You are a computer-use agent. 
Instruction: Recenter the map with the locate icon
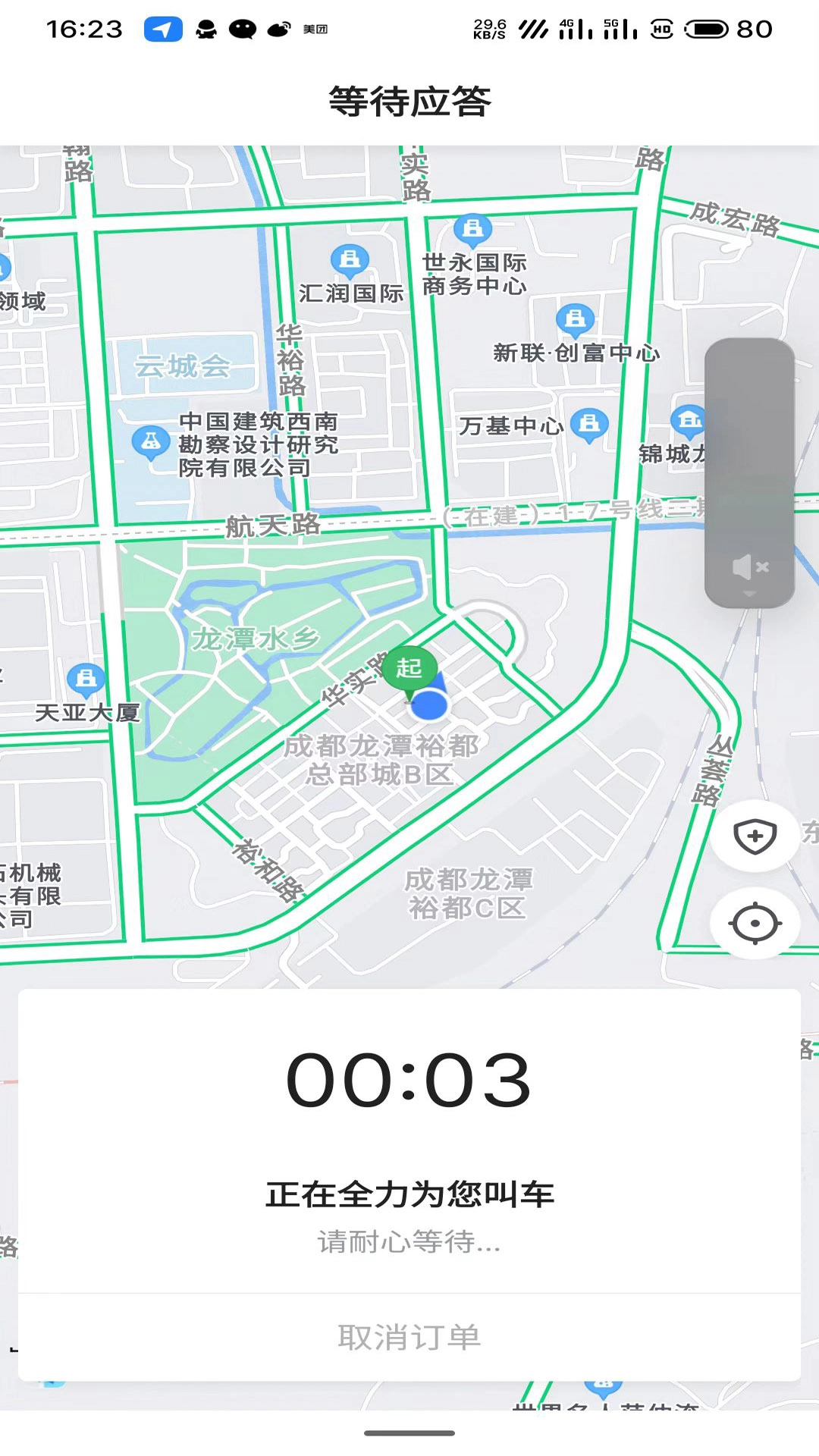click(x=753, y=924)
